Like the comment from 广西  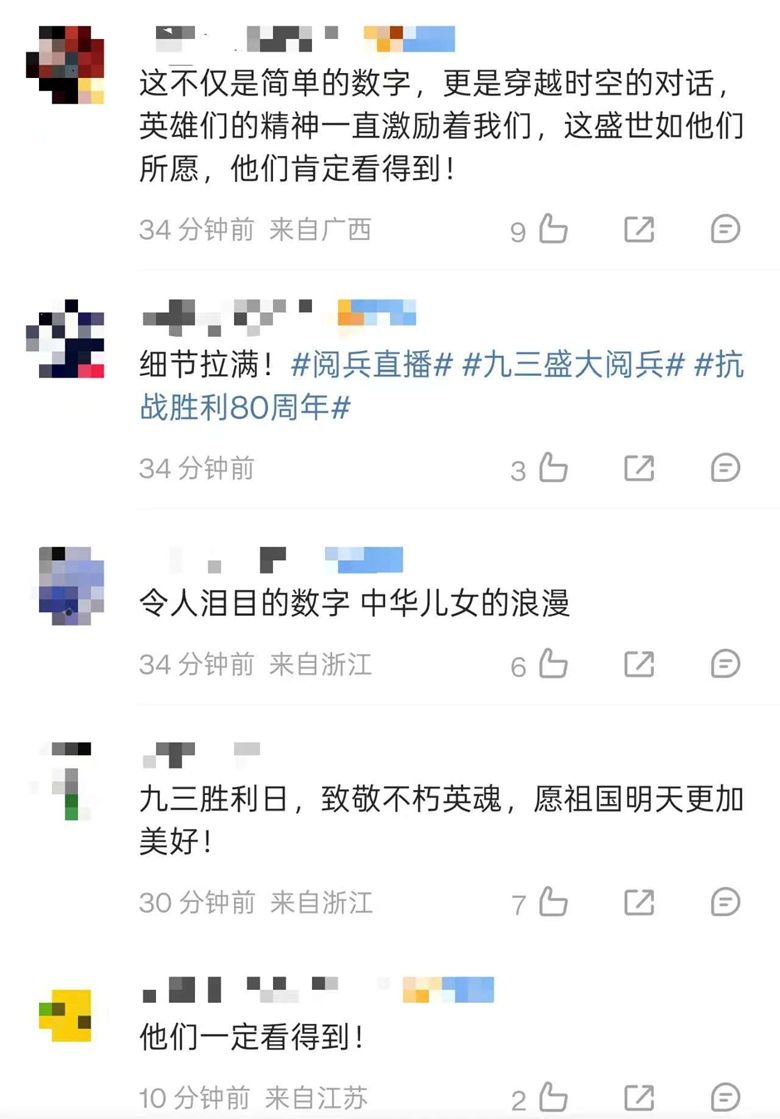[553, 230]
